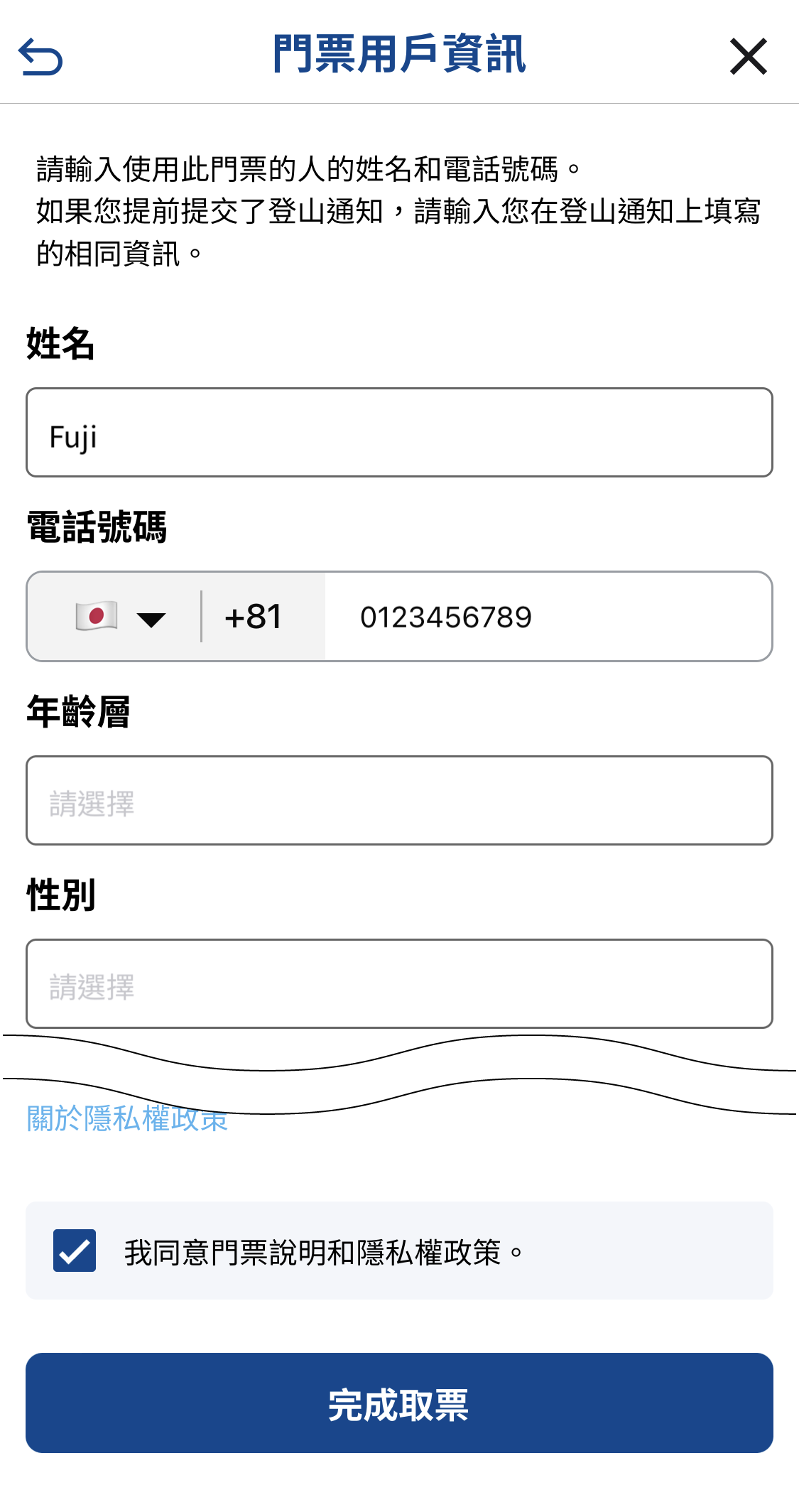Image resolution: width=799 pixels, height=1512 pixels.
Task: Uncheck the privacy policy agreement checkbox
Action: pos(75,1251)
